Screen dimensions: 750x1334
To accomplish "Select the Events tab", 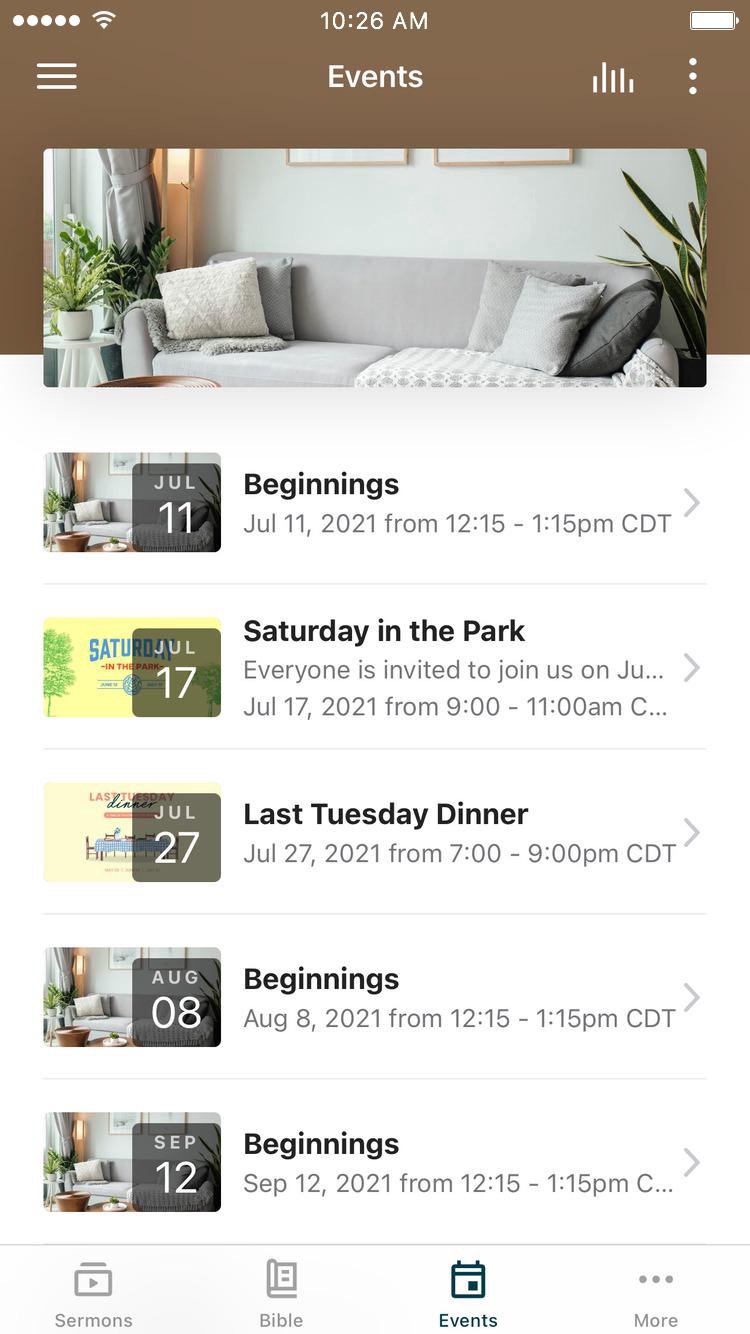I will 468,1294.
